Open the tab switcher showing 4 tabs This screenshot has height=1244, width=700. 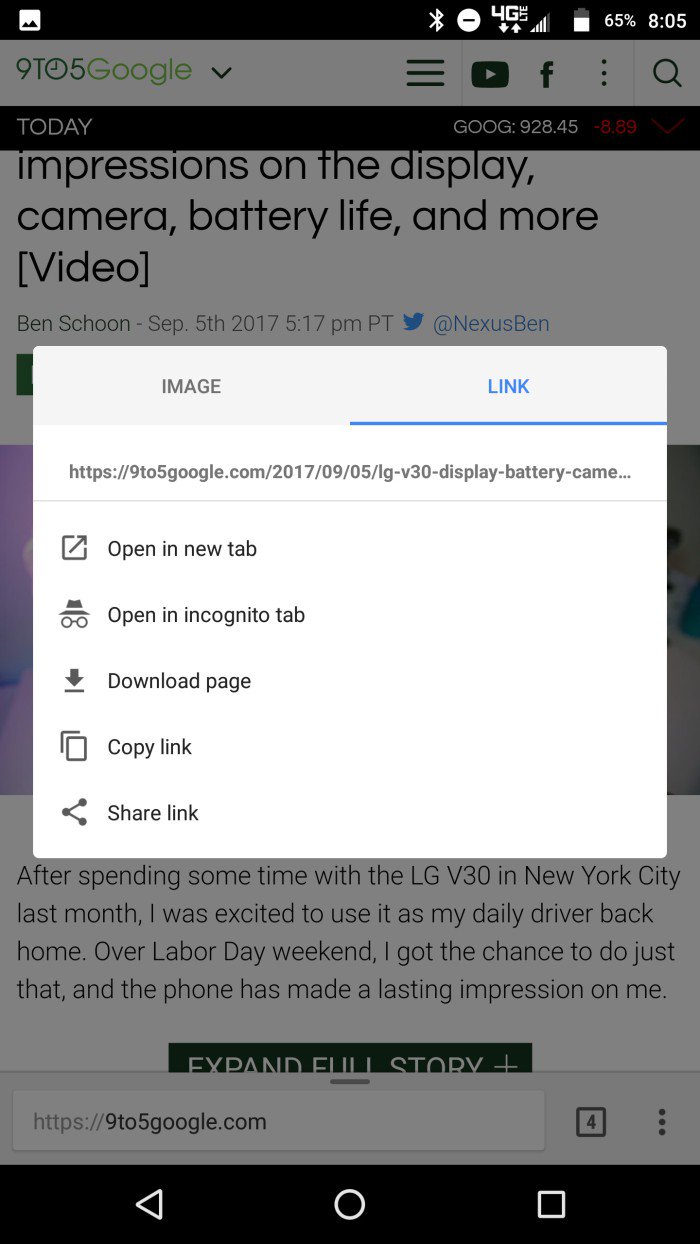(590, 1122)
